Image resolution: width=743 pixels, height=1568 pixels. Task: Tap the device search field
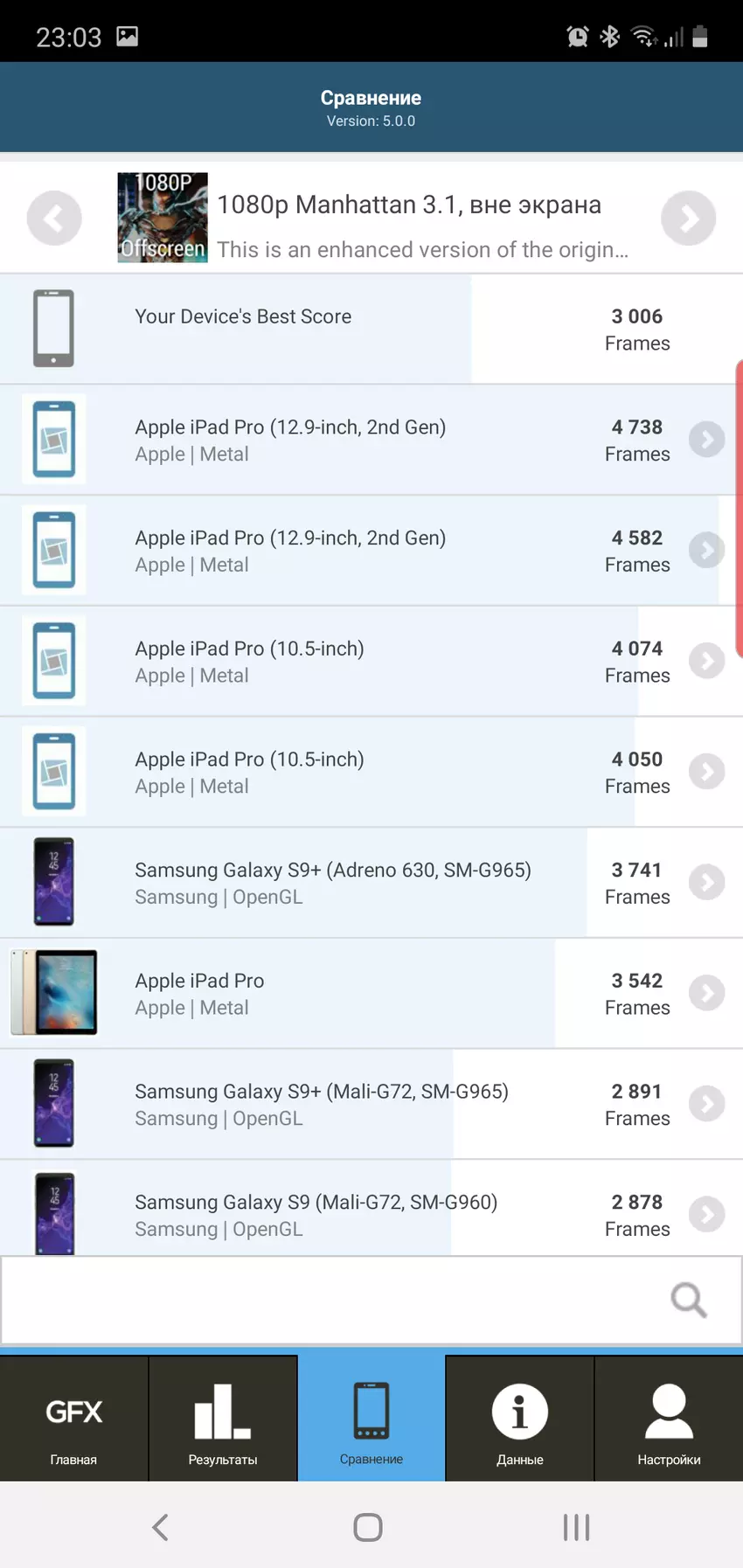click(332, 1301)
